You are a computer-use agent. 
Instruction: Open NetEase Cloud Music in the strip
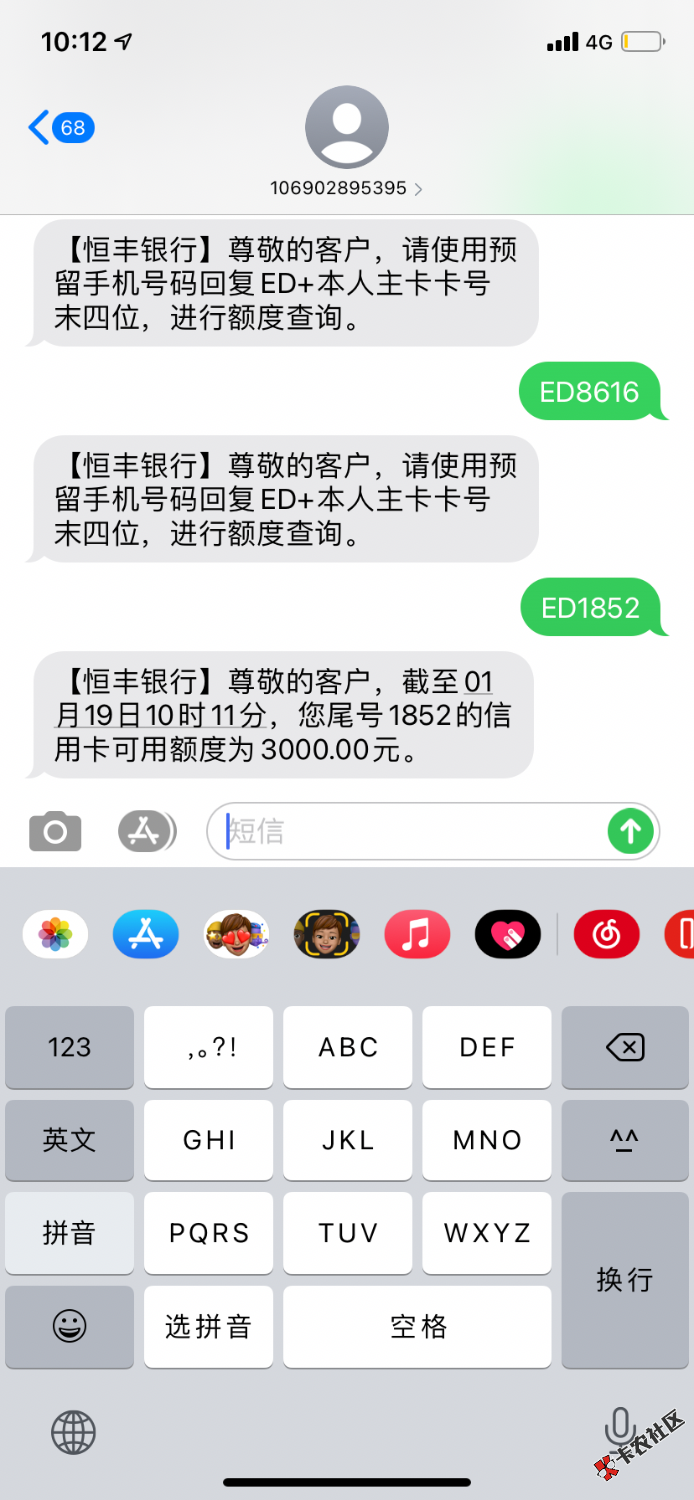(606, 936)
